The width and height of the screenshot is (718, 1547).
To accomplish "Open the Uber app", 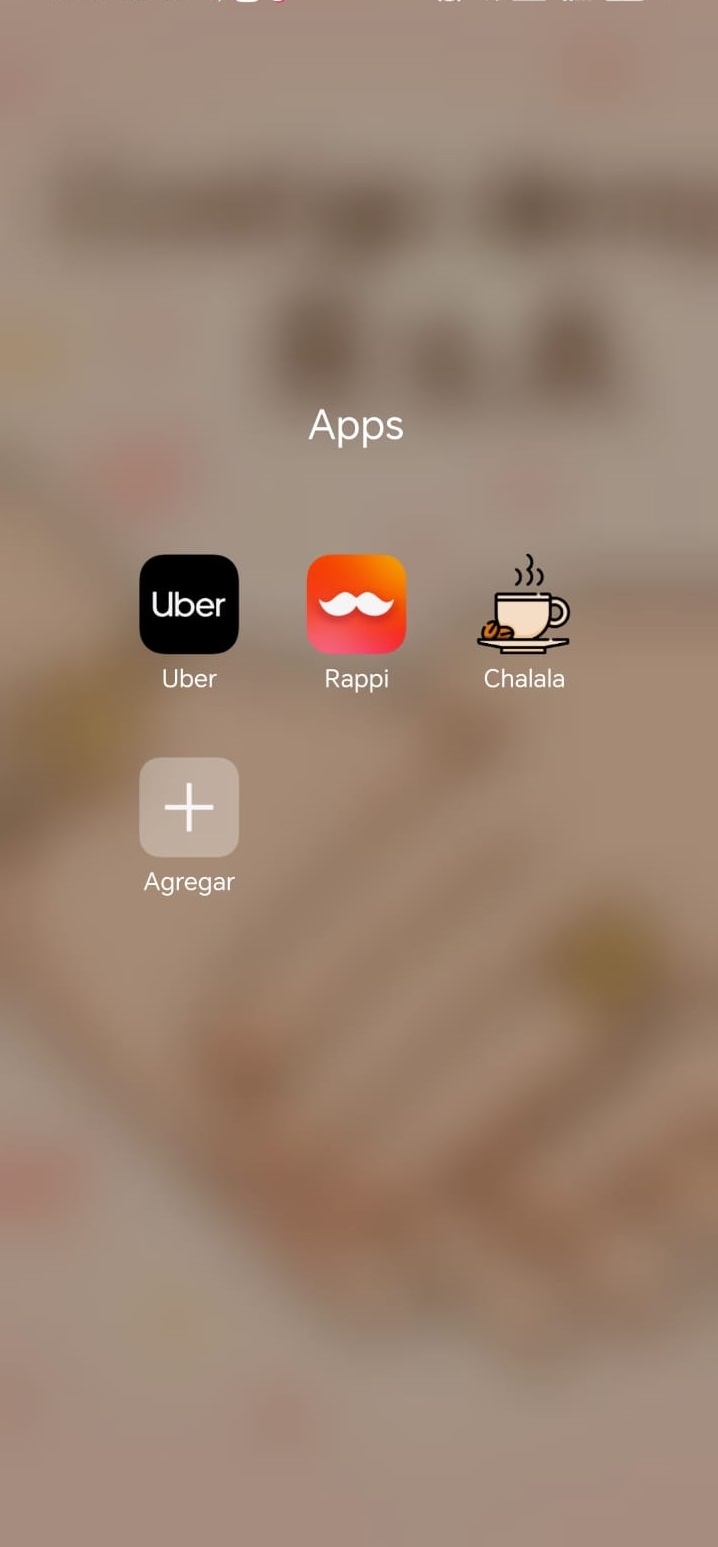I will point(189,604).
